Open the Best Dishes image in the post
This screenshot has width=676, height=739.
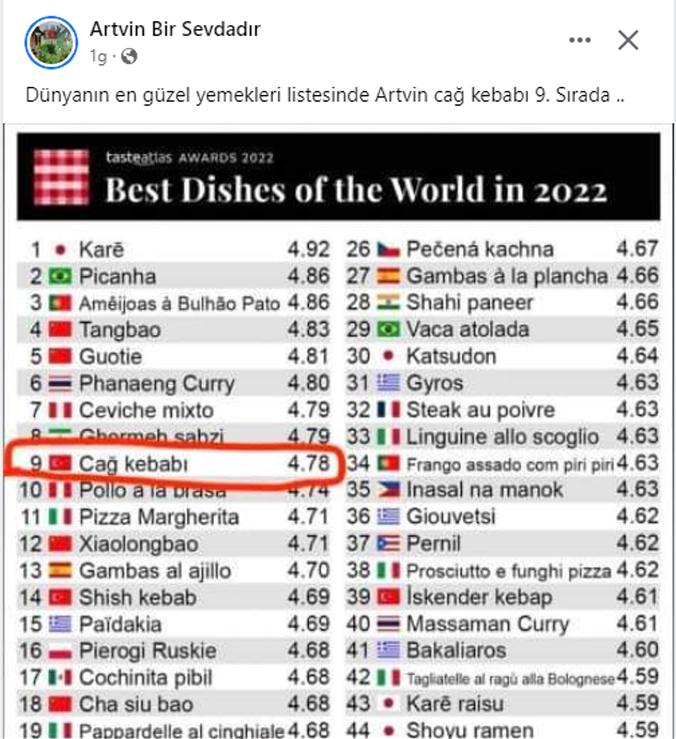pos(338,430)
